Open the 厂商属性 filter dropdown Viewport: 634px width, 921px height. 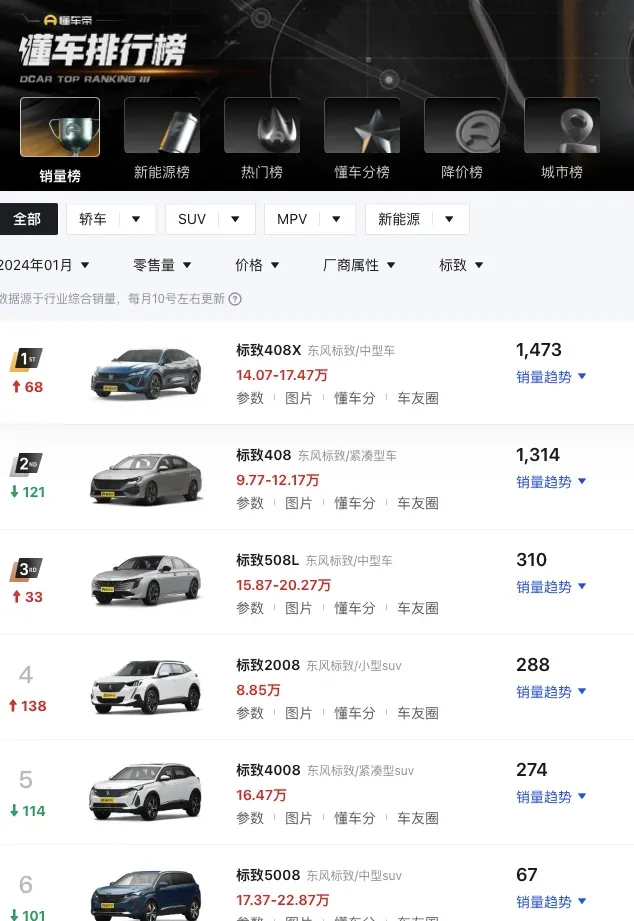coord(359,265)
